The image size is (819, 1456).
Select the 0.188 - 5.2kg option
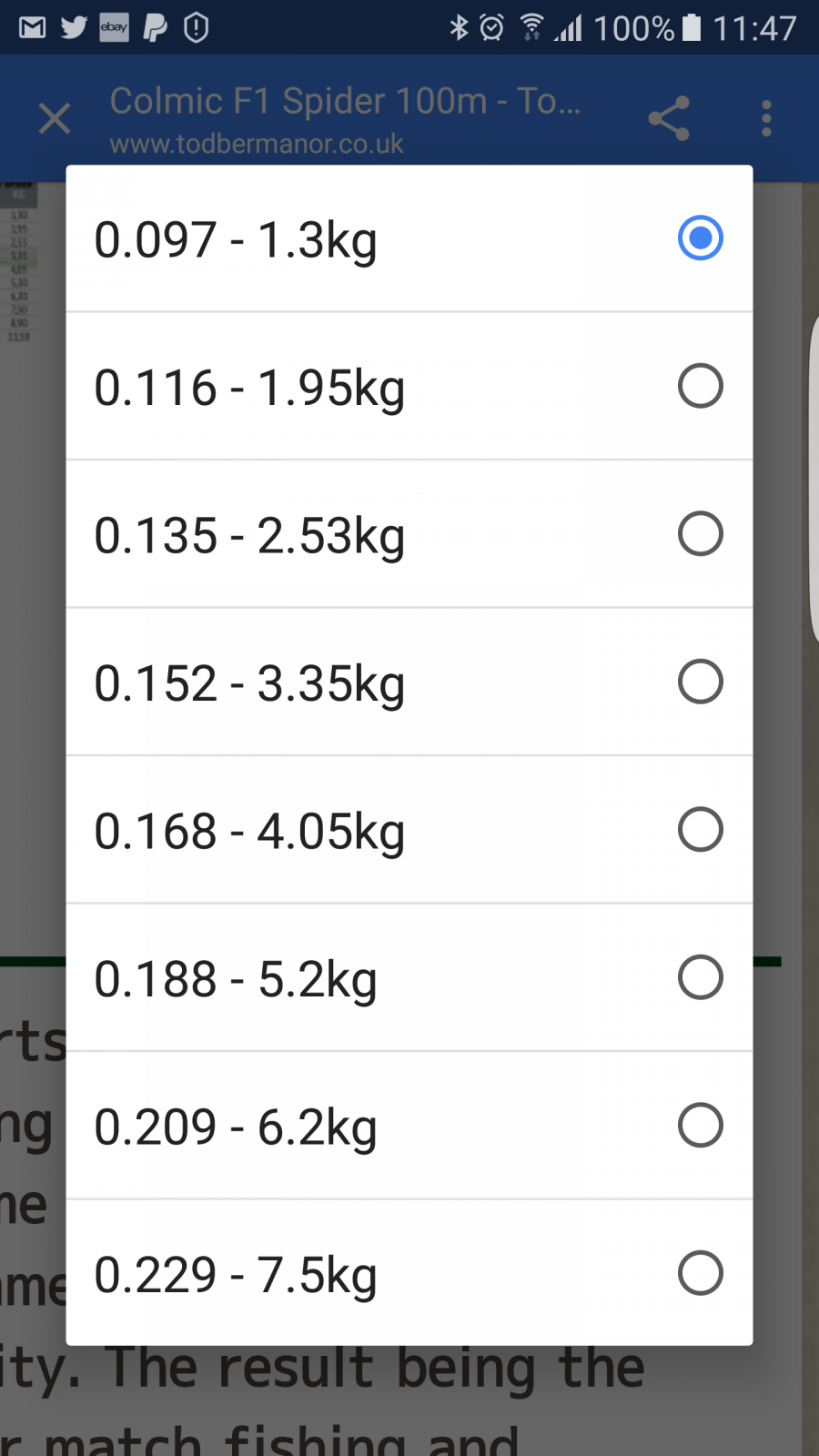click(409, 977)
